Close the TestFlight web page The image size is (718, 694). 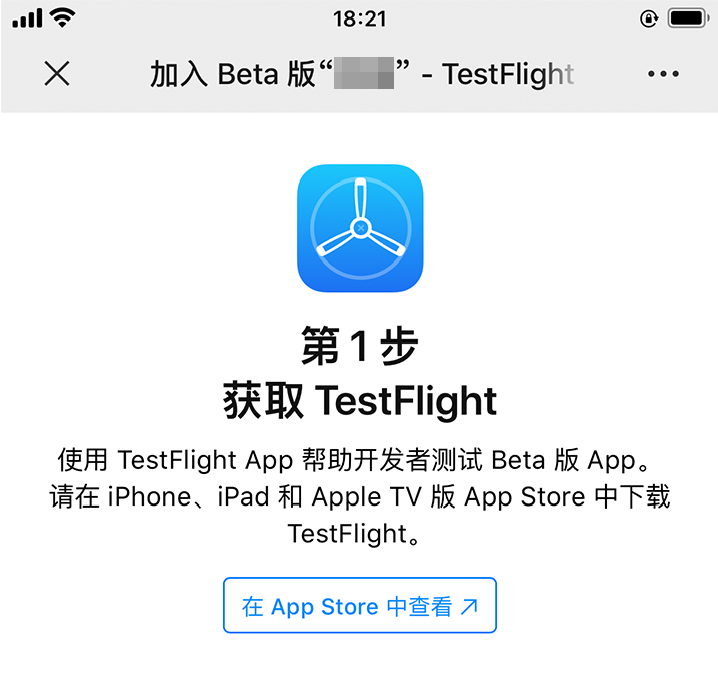coord(57,73)
